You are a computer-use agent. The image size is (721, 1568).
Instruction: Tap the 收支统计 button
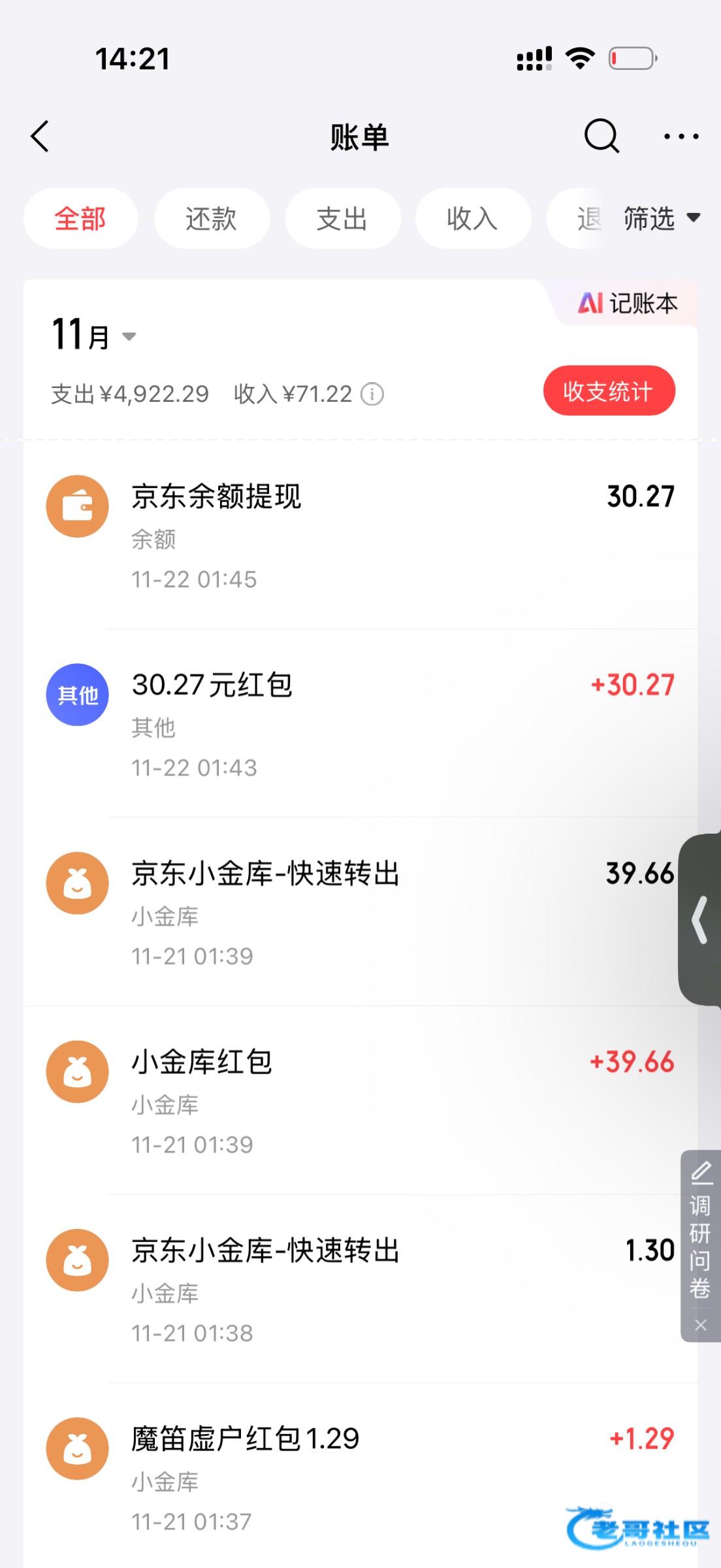tap(609, 391)
